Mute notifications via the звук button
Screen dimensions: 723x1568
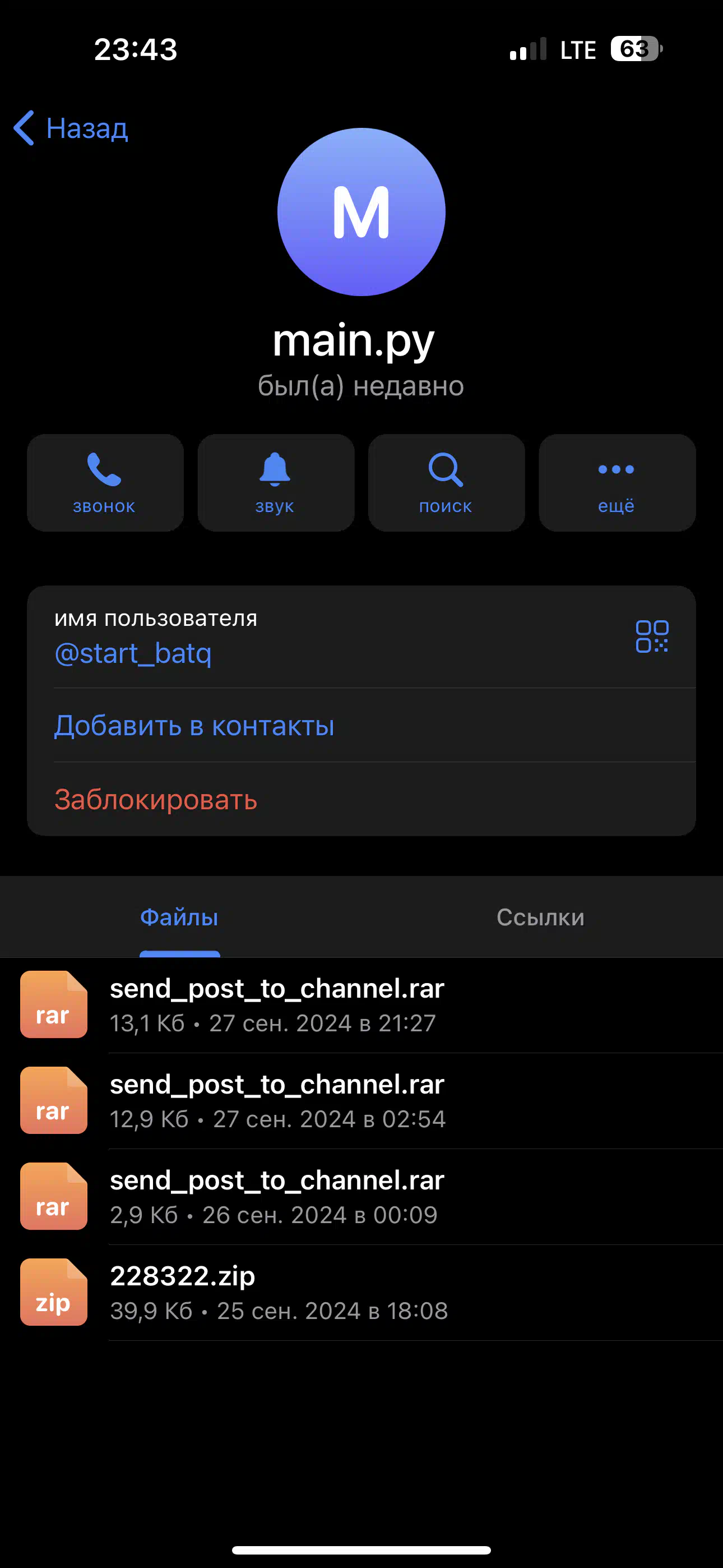pyautogui.click(x=276, y=483)
